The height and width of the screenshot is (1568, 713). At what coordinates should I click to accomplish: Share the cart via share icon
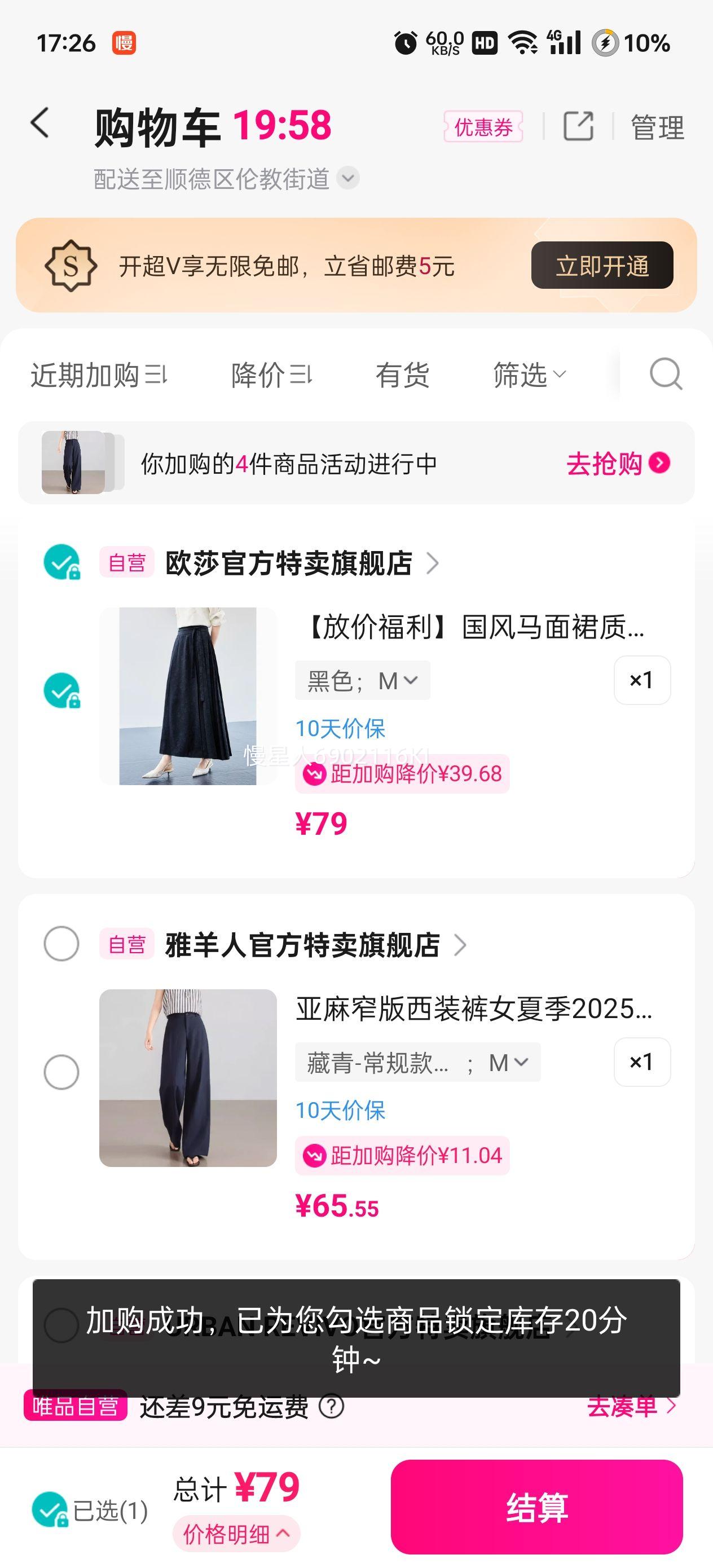click(x=578, y=126)
